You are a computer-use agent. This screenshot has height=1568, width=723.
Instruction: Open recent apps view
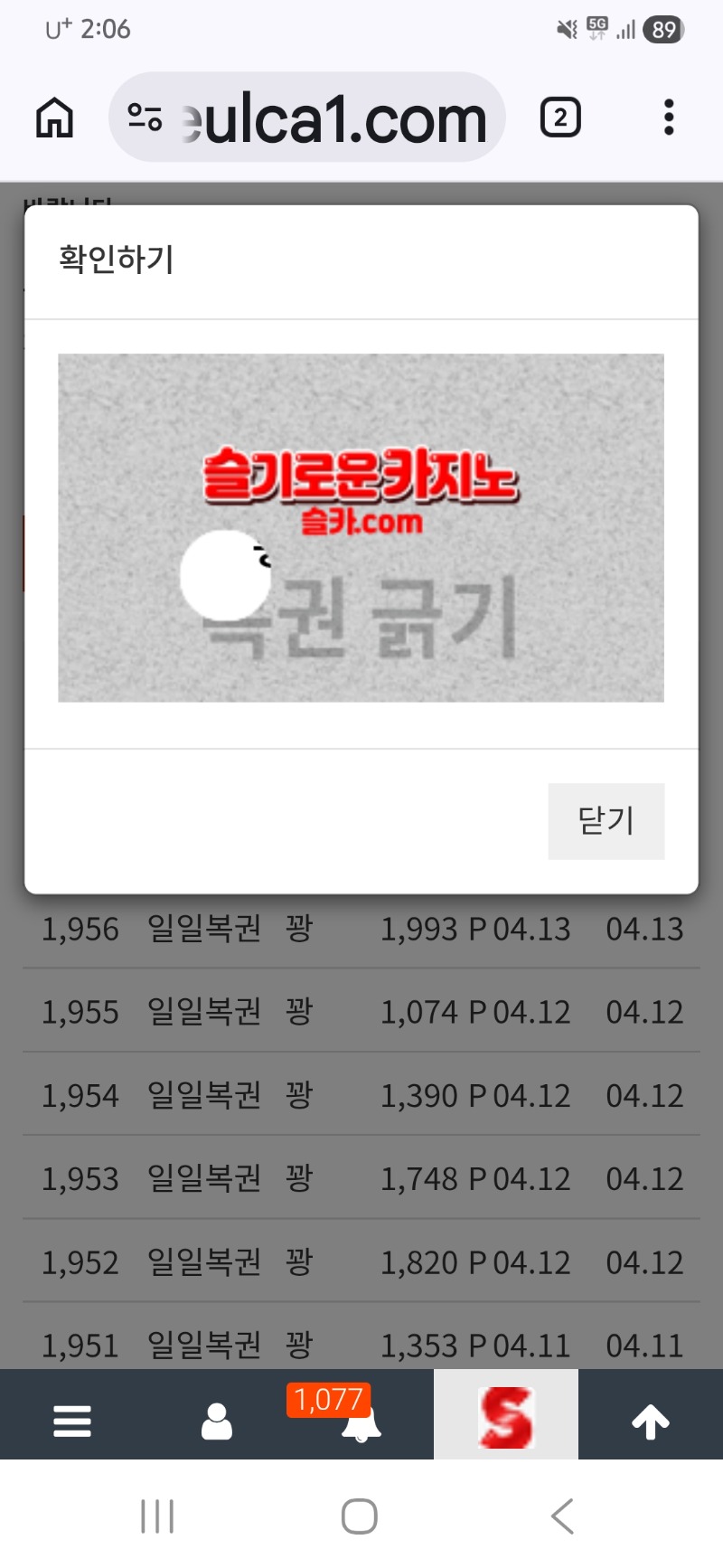(x=157, y=1516)
